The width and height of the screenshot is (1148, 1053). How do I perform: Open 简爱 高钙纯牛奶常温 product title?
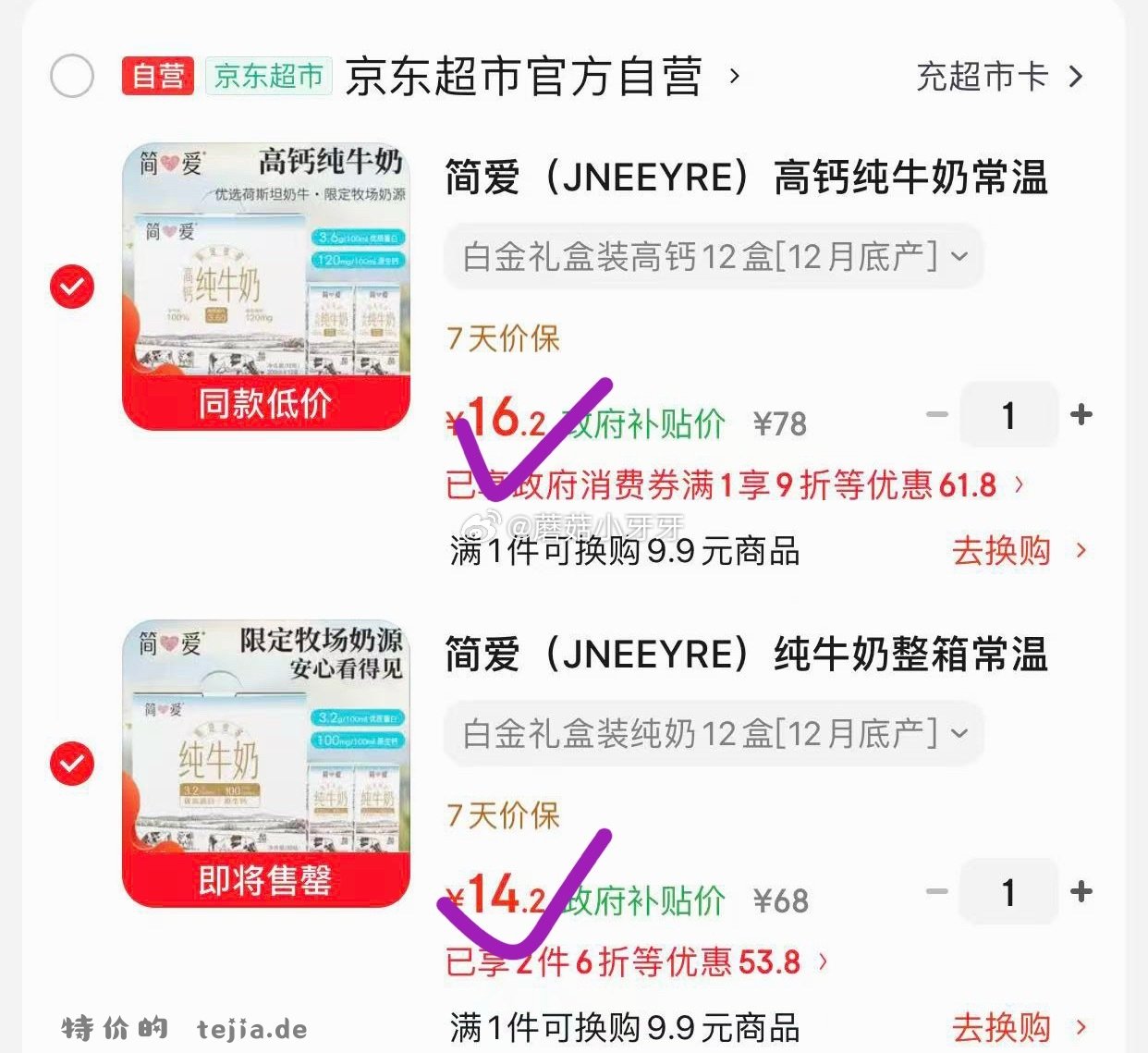tap(745, 178)
